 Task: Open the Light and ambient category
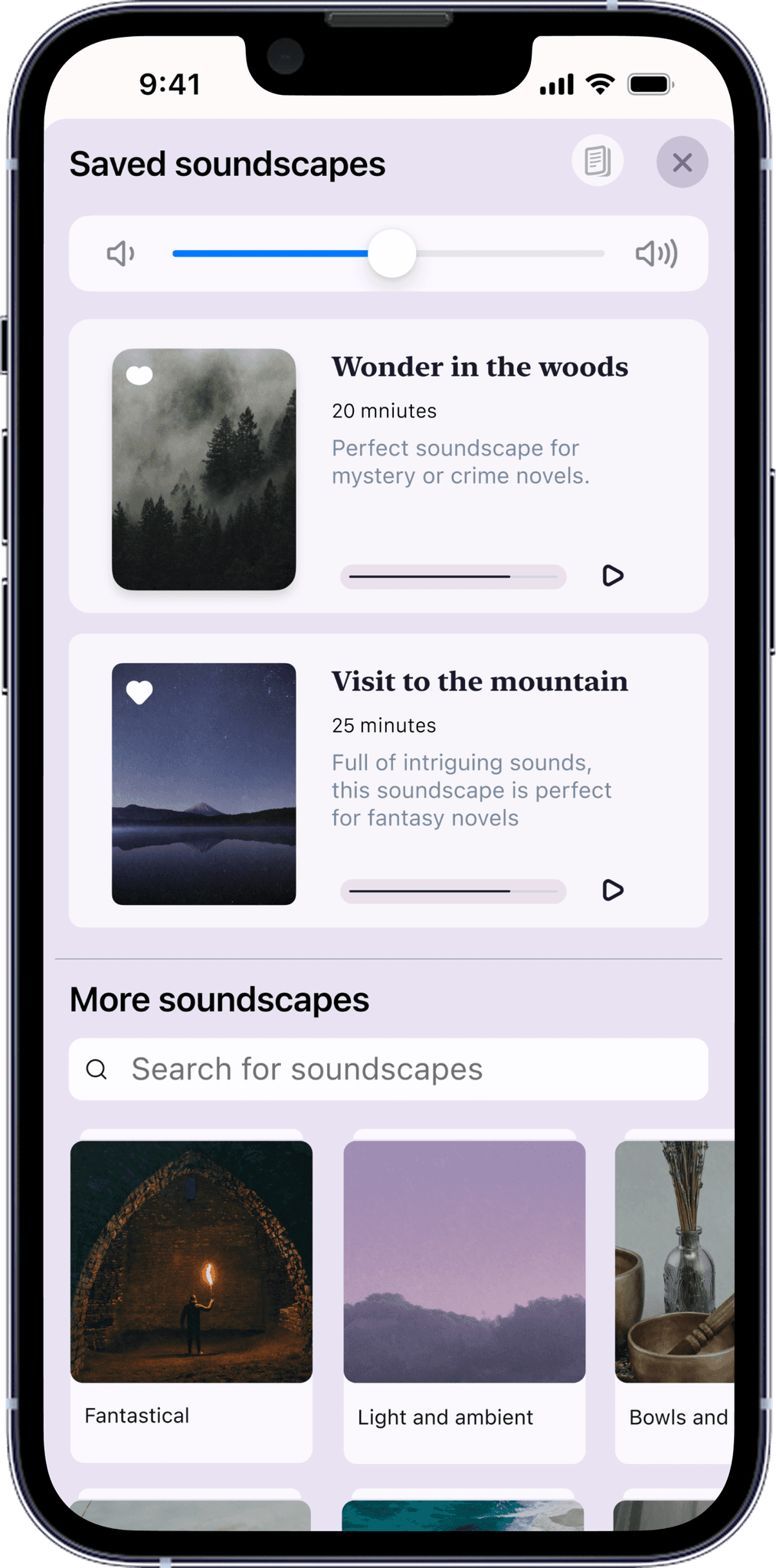coord(464,1301)
